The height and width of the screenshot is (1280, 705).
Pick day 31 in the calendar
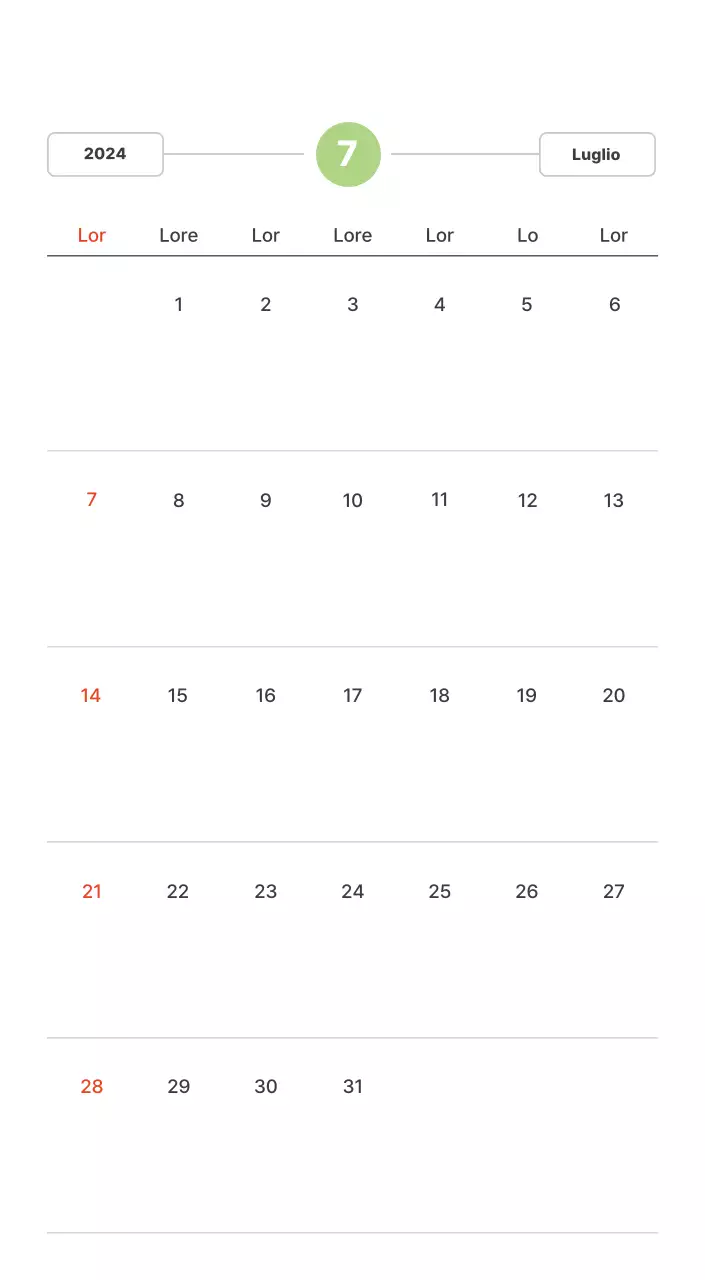(x=352, y=1086)
